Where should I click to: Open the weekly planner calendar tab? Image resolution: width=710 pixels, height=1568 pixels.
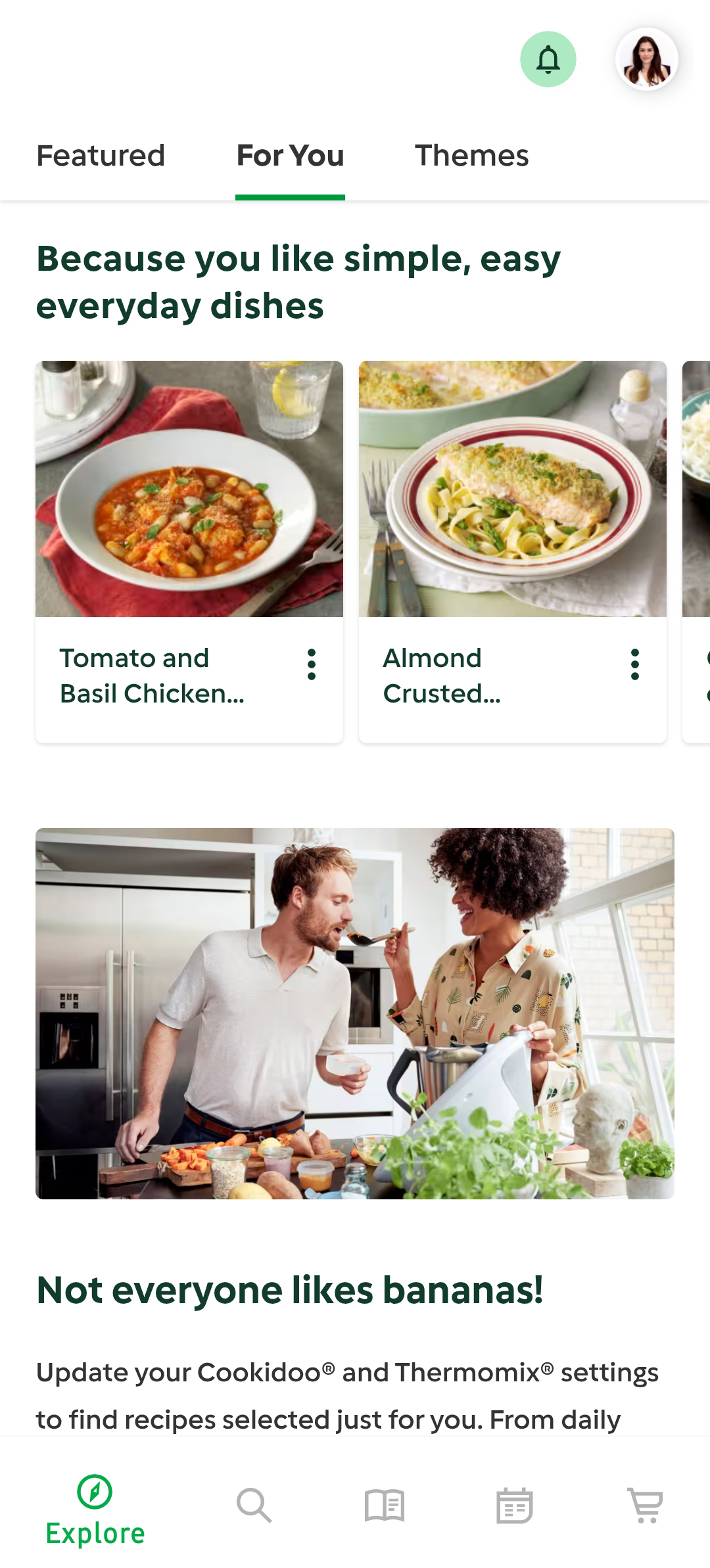(514, 1506)
